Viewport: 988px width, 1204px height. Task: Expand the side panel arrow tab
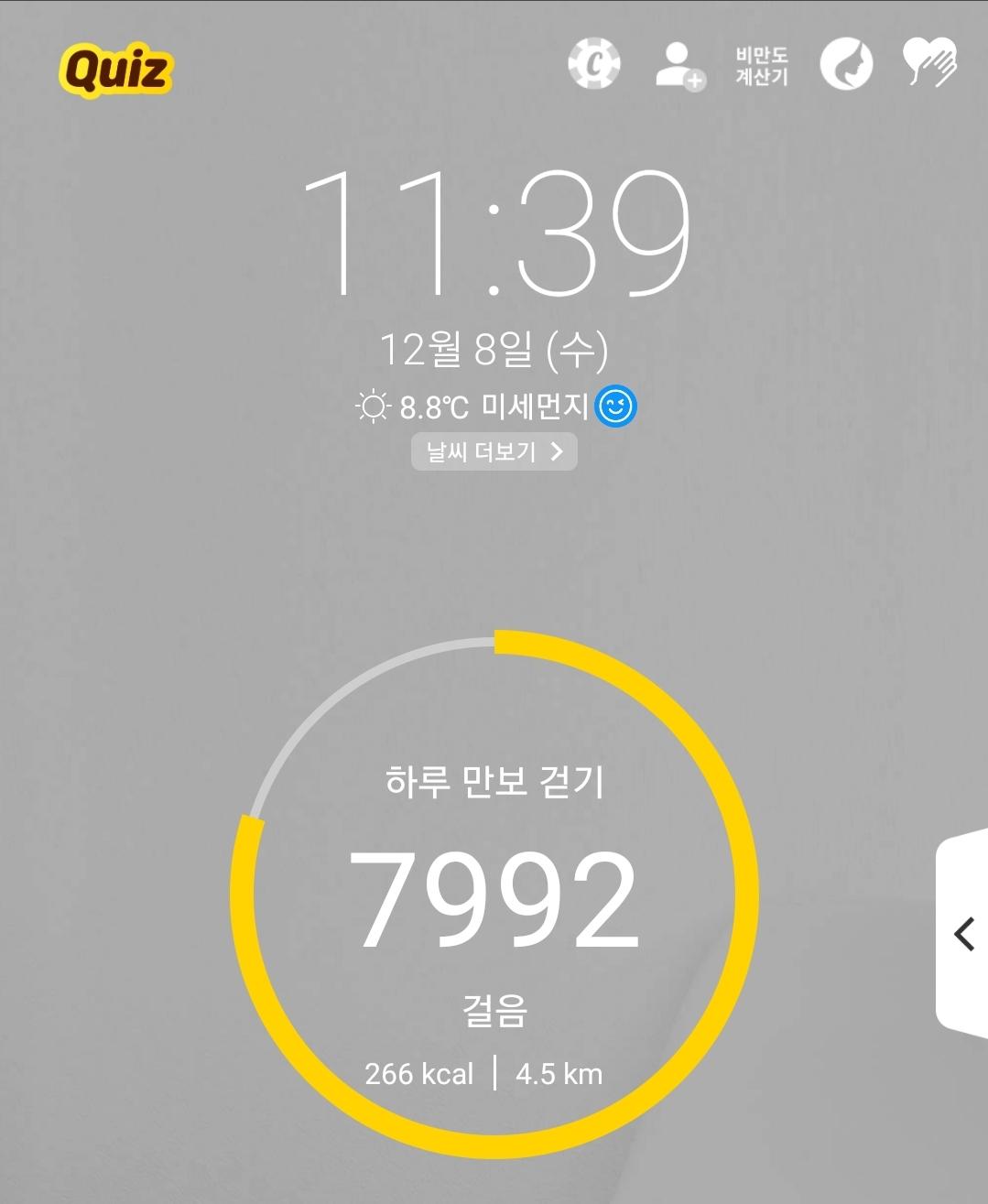[x=962, y=934]
